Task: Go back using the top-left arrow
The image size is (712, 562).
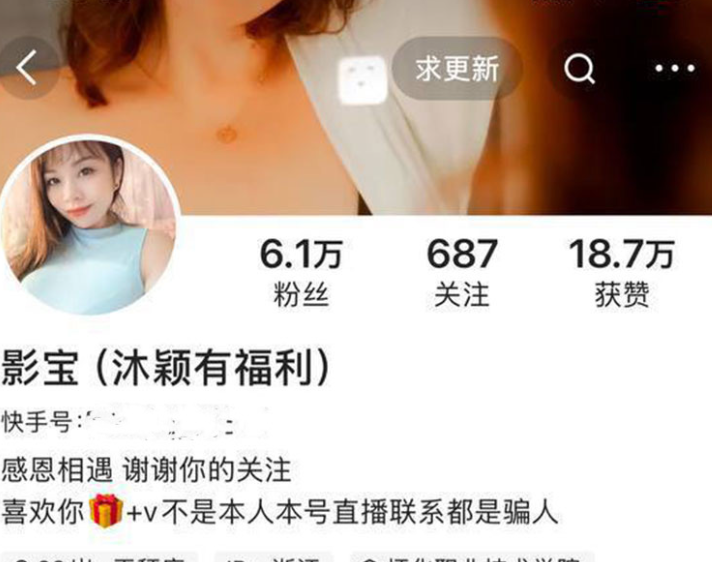Action: coord(27,69)
